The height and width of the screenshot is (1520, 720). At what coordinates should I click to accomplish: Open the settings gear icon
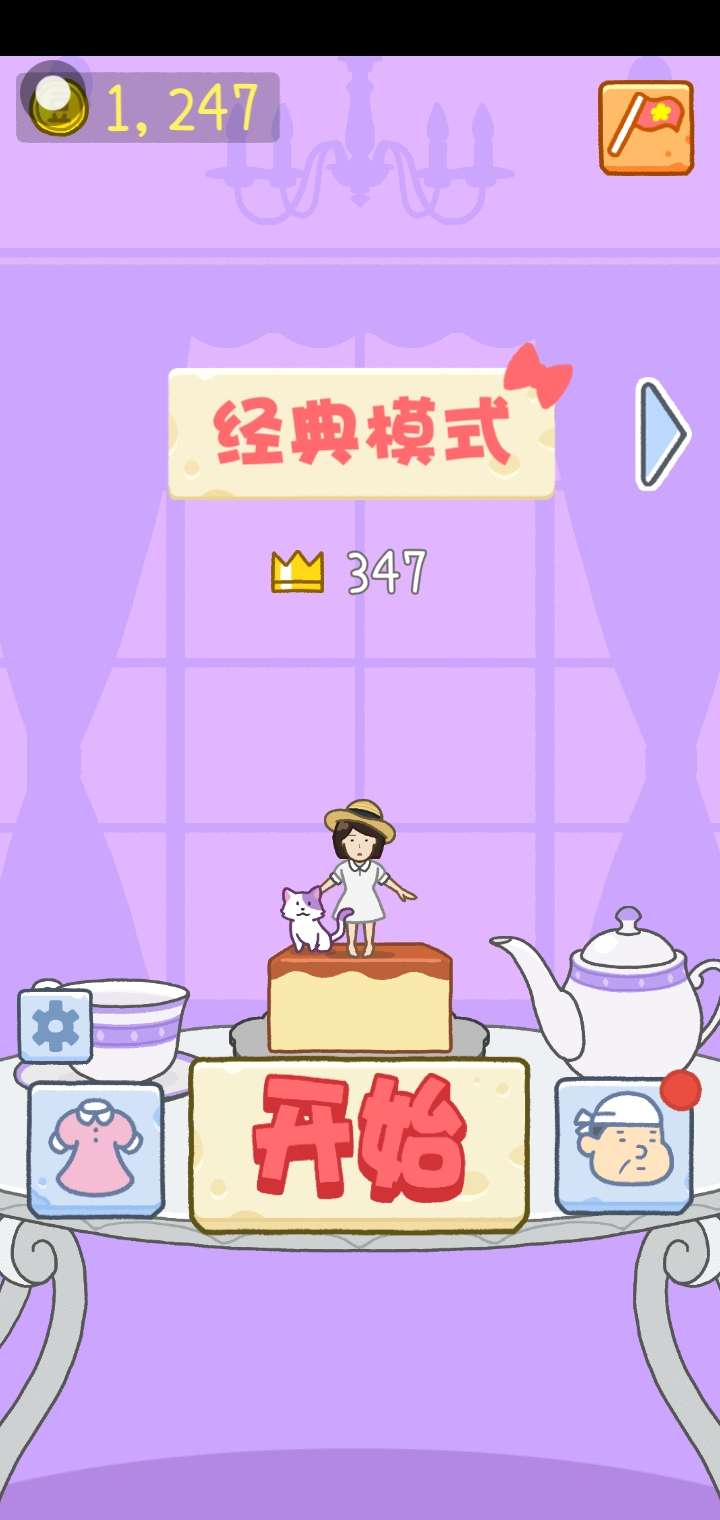55,1025
